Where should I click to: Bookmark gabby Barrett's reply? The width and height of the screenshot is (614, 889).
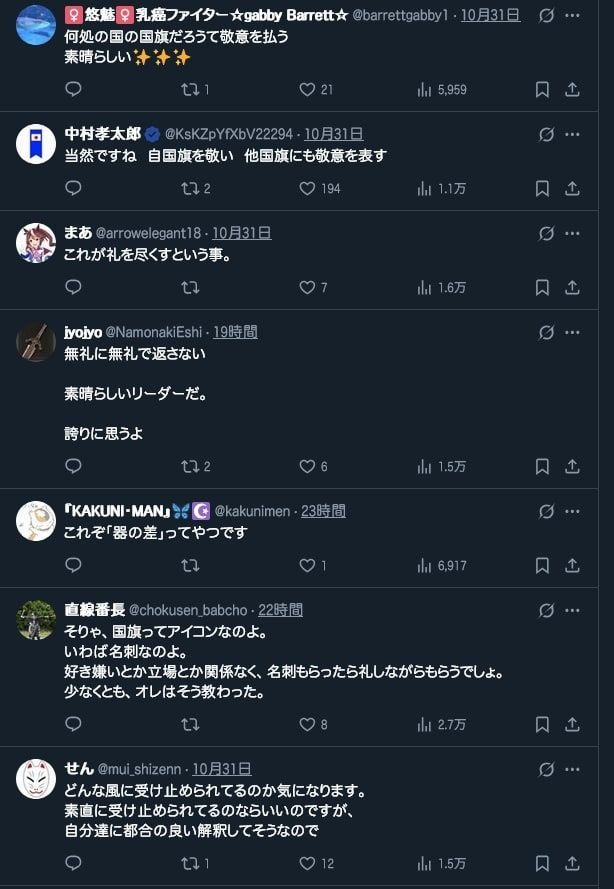click(x=542, y=89)
